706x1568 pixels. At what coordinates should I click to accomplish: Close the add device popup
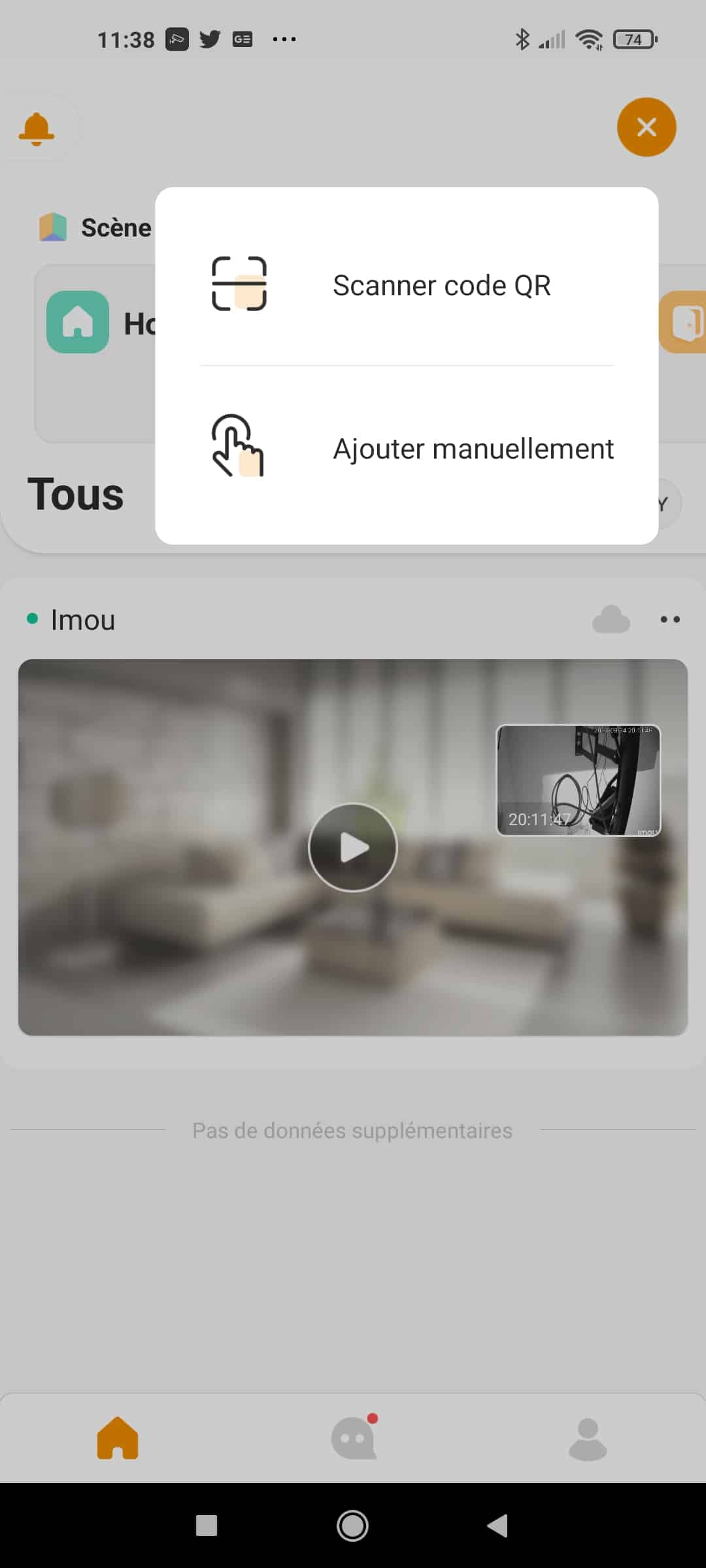point(646,127)
